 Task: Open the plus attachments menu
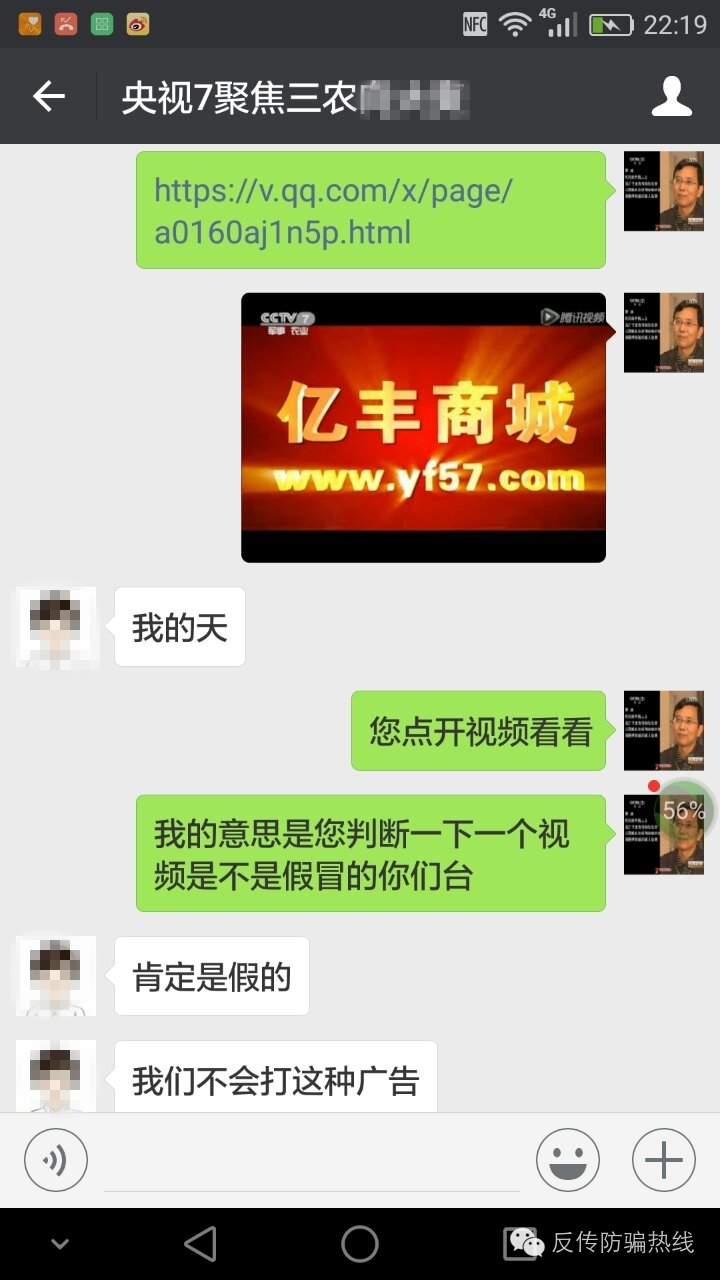pos(663,1160)
